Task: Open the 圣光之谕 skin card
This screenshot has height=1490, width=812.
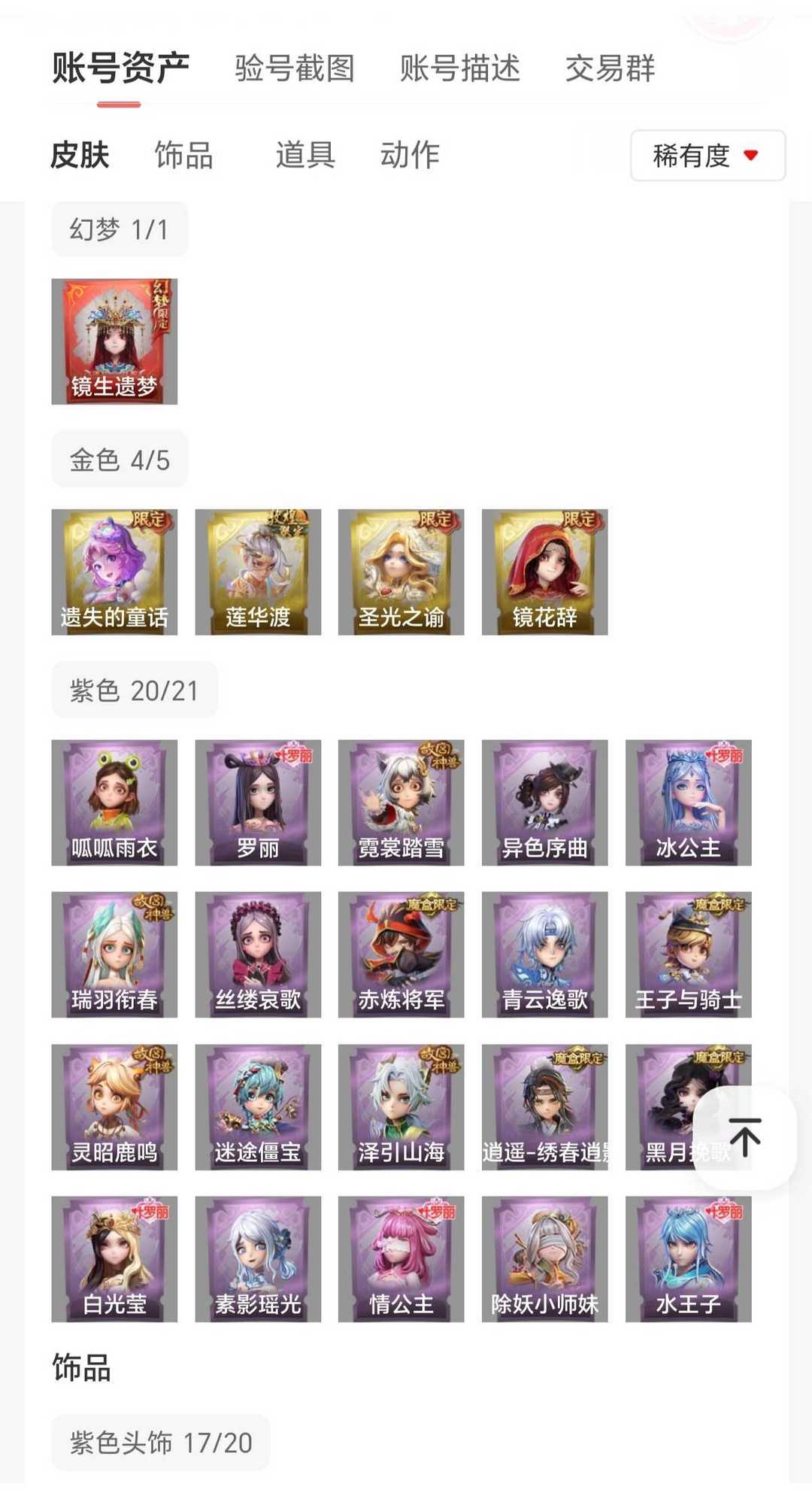Action: [x=401, y=571]
